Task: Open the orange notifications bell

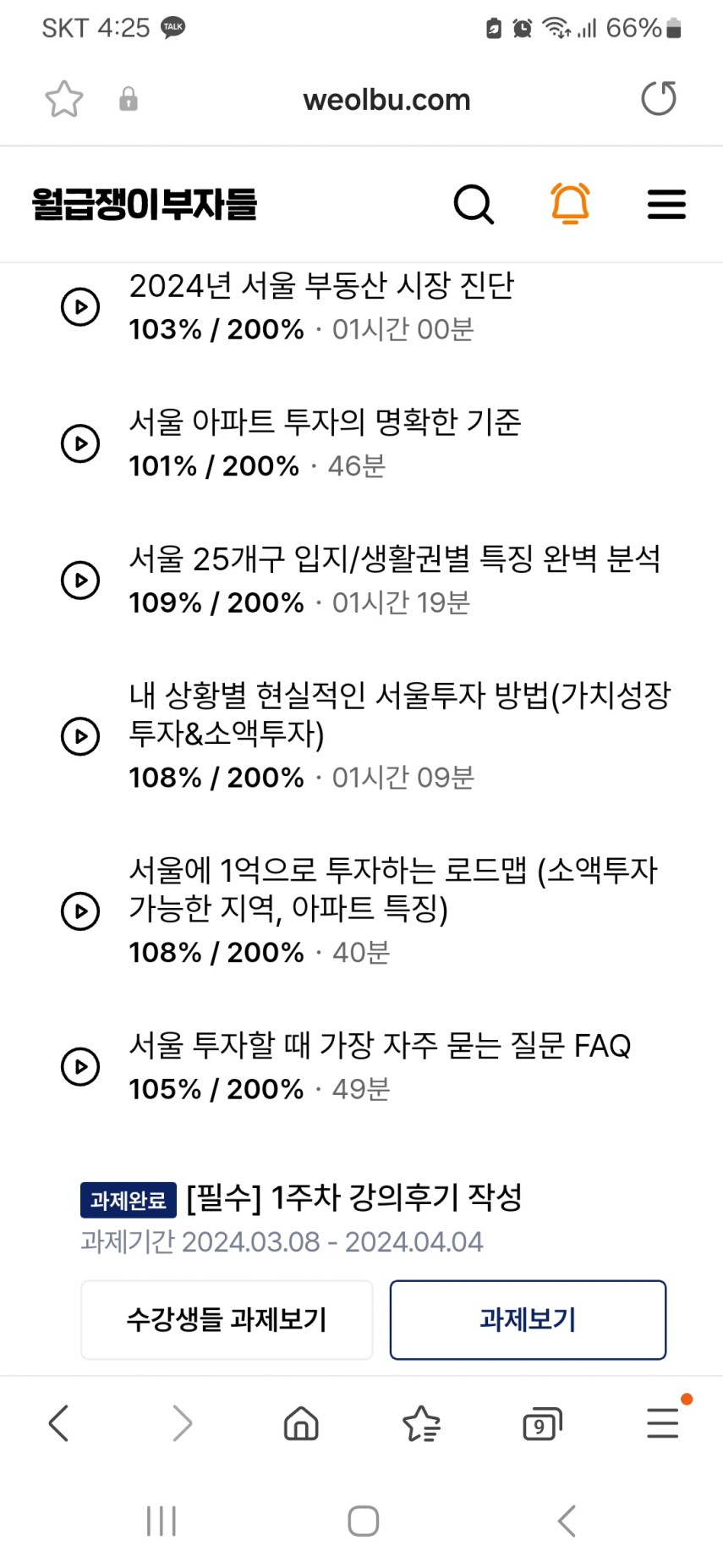Action: [x=570, y=203]
